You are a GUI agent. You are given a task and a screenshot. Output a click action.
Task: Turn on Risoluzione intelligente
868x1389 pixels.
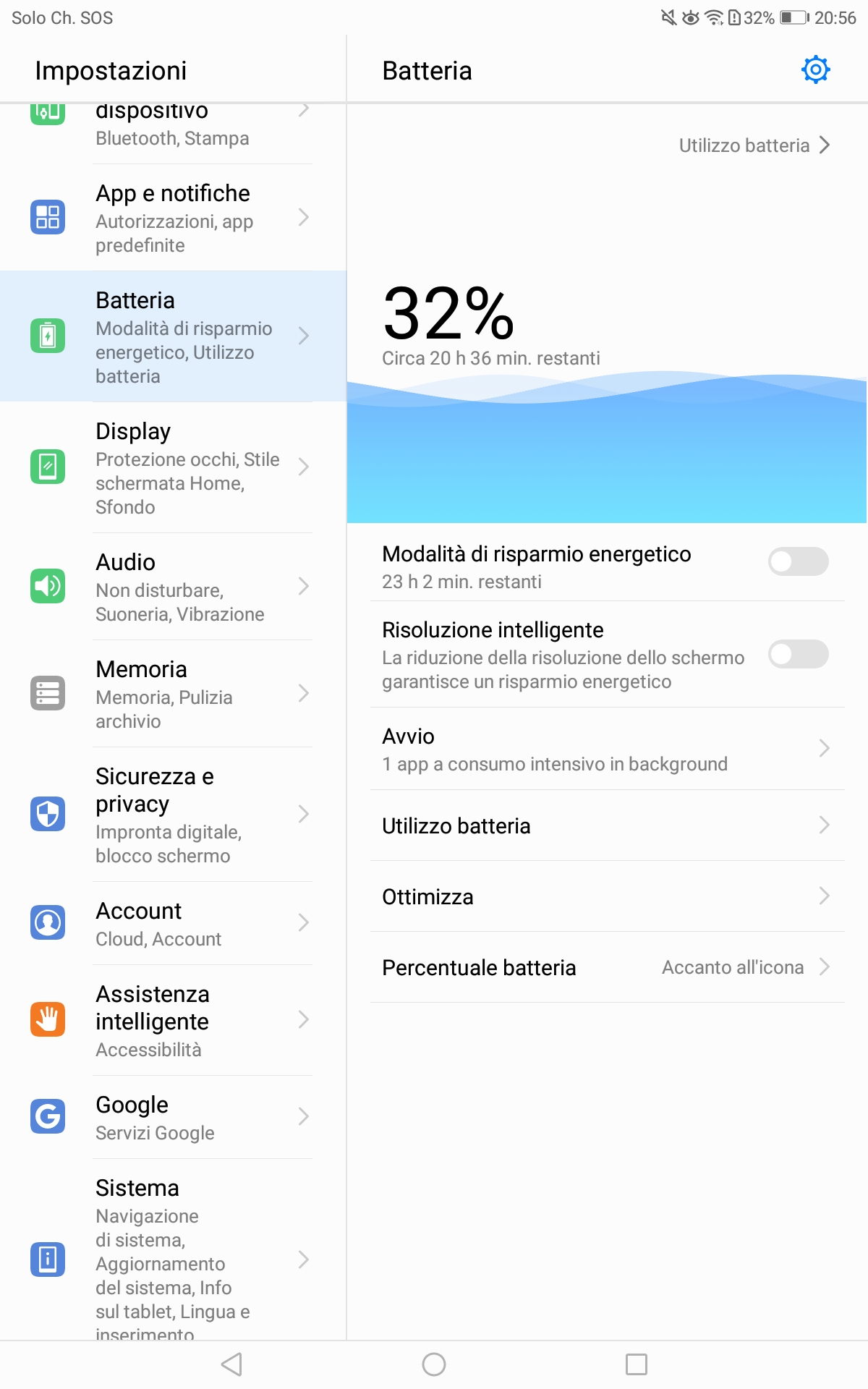(x=798, y=654)
